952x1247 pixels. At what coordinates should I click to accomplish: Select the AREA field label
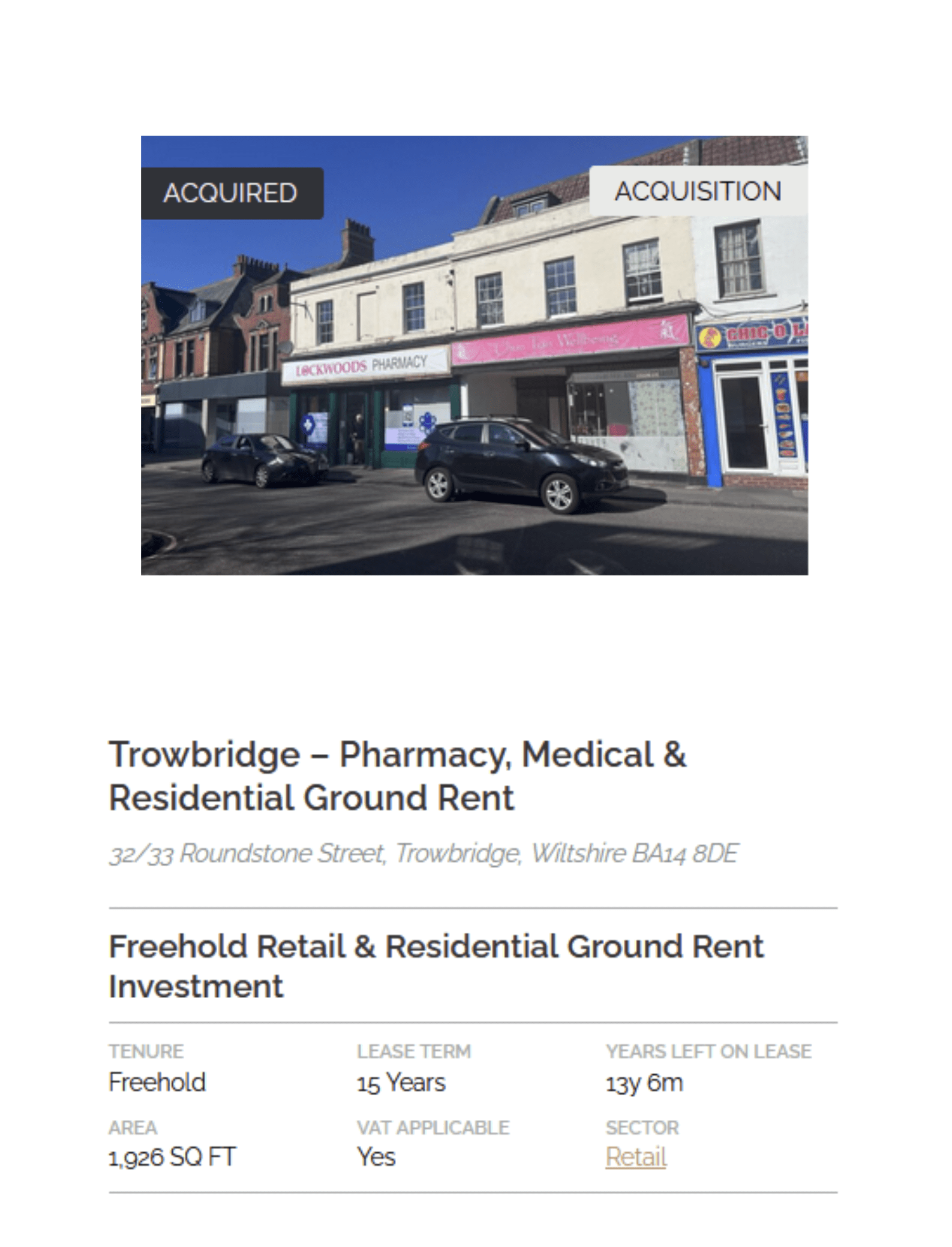point(133,1128)
